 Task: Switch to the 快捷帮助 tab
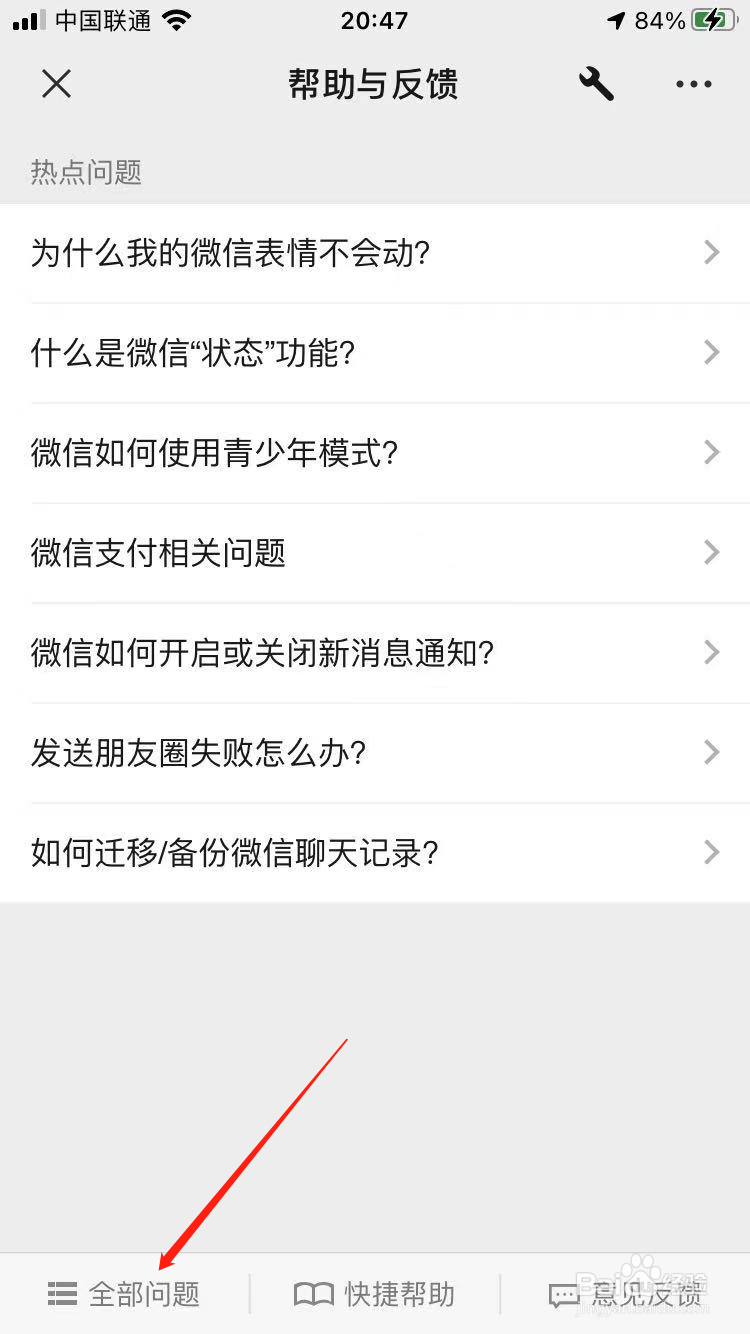click(375, 1293)
